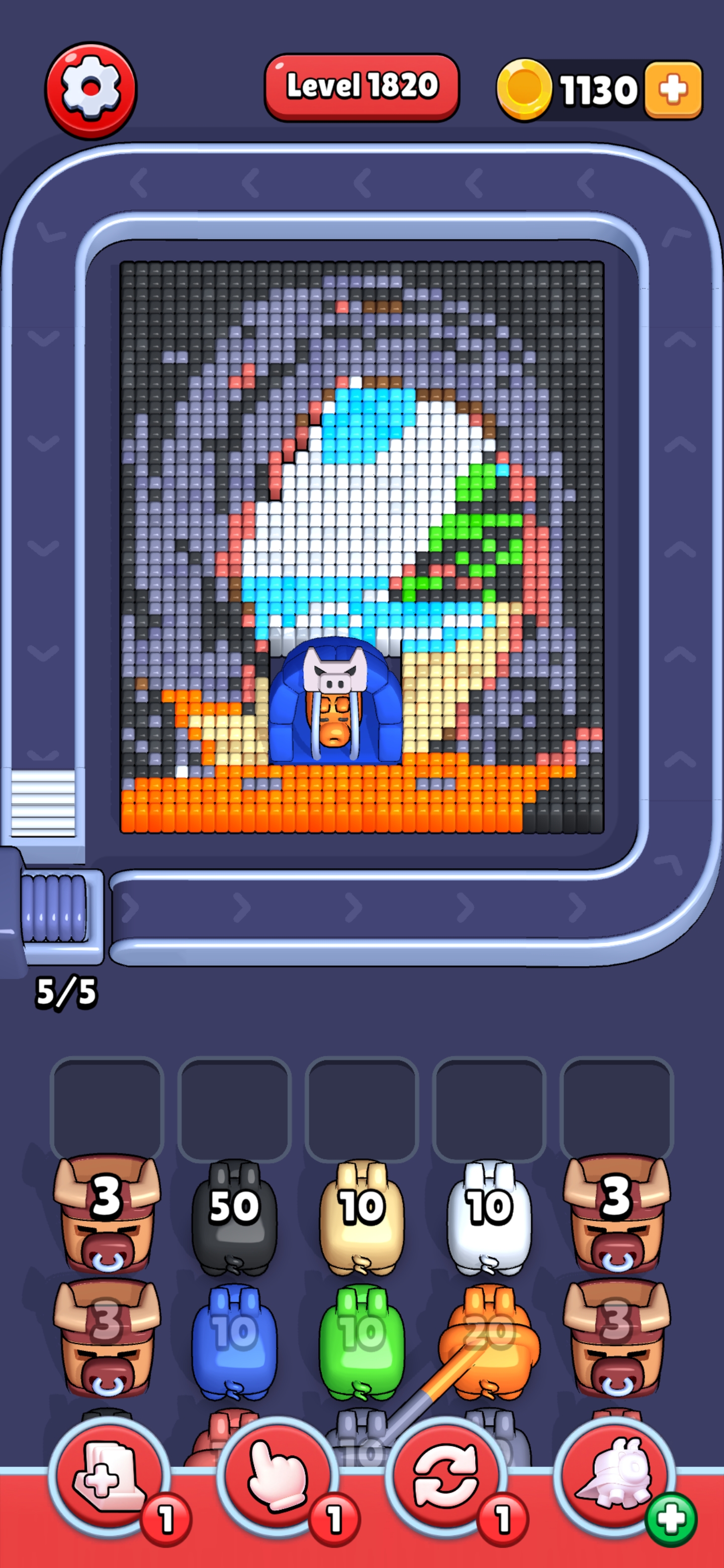Get more of the winged pig booster
Viewport: 724px width, 1568px height.
(x=670, y=1520)
